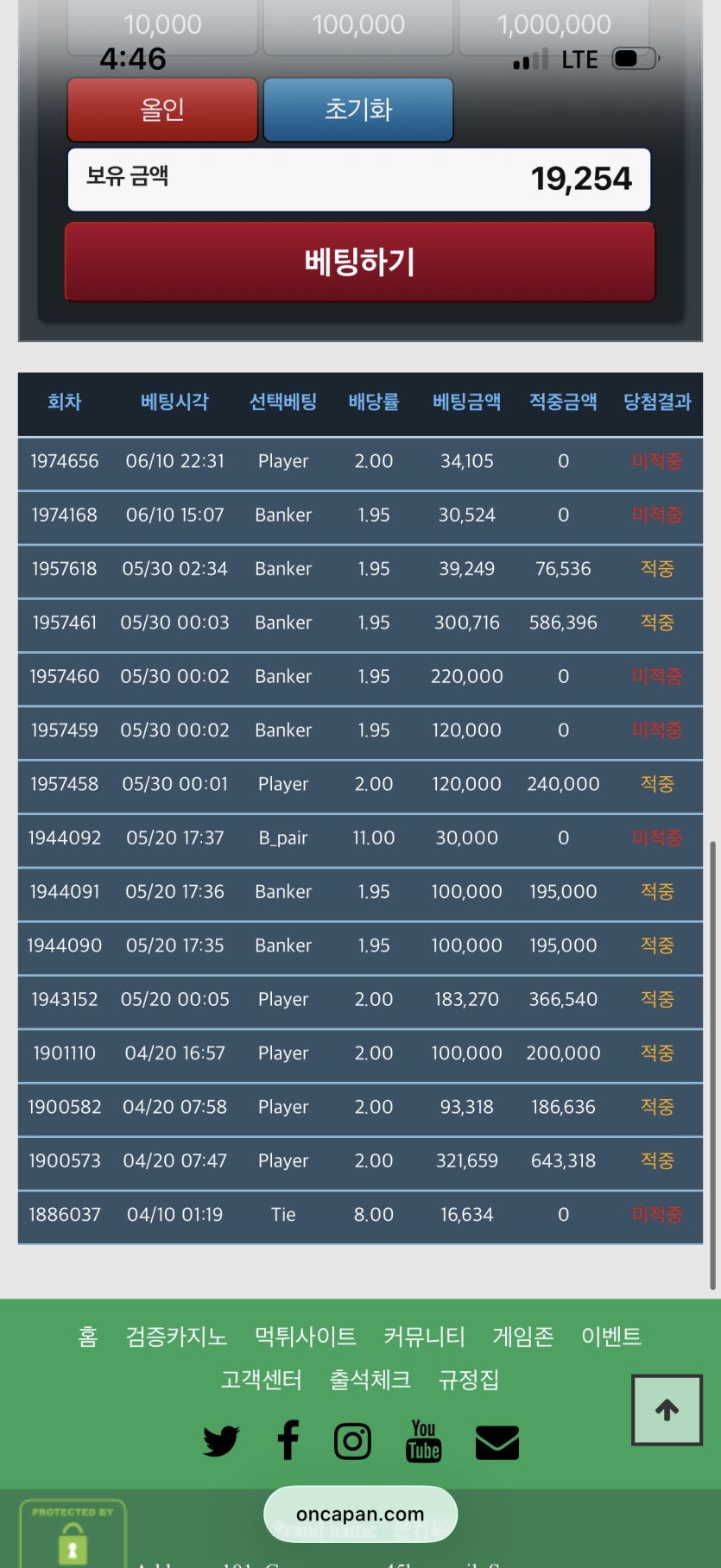The image size is (721, 1568).
Task: Reset the bet with 초기화
Action: [x=358, y=110]
